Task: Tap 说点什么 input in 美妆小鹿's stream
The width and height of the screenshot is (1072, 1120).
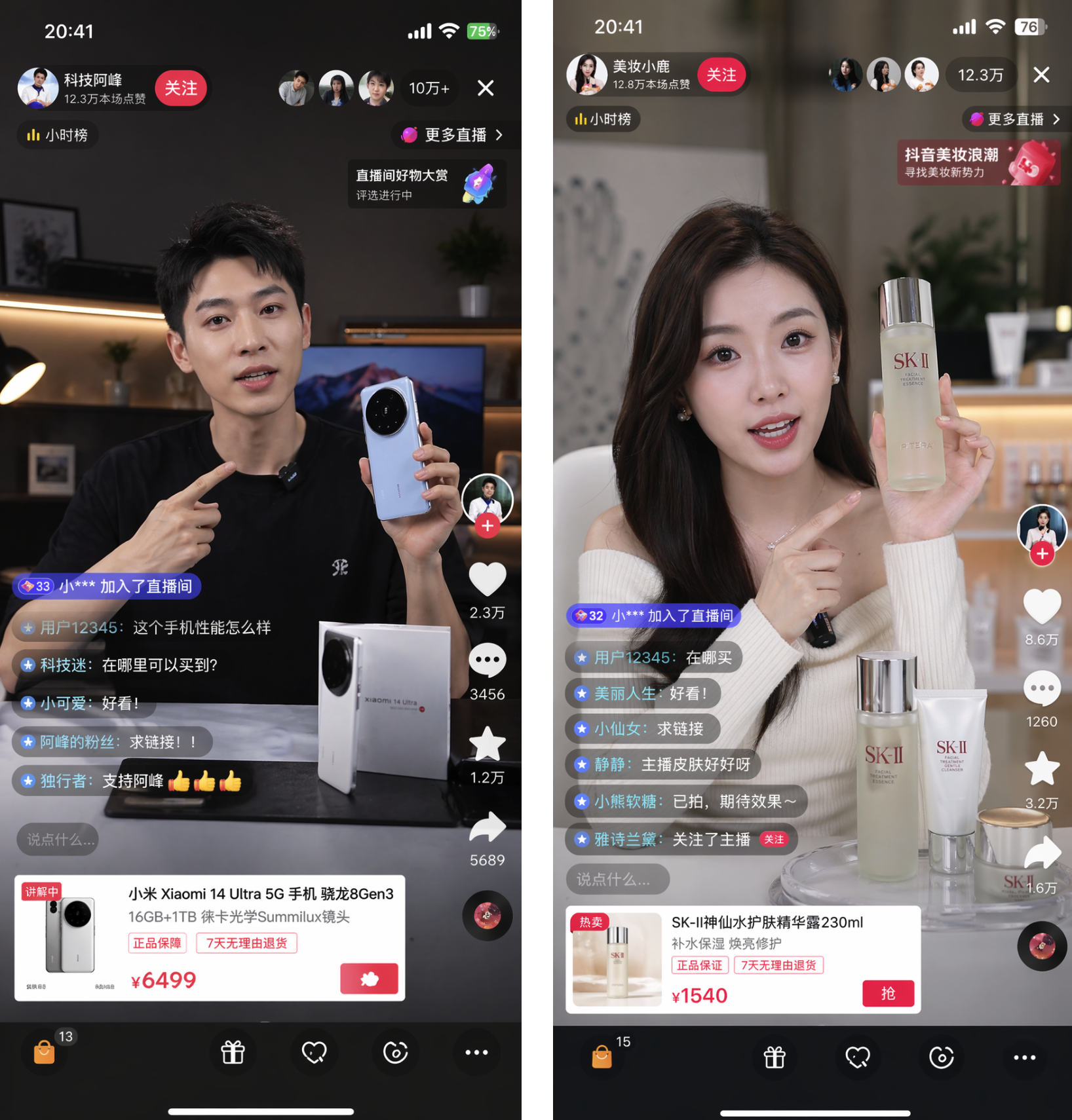Action: coord(617,879)
